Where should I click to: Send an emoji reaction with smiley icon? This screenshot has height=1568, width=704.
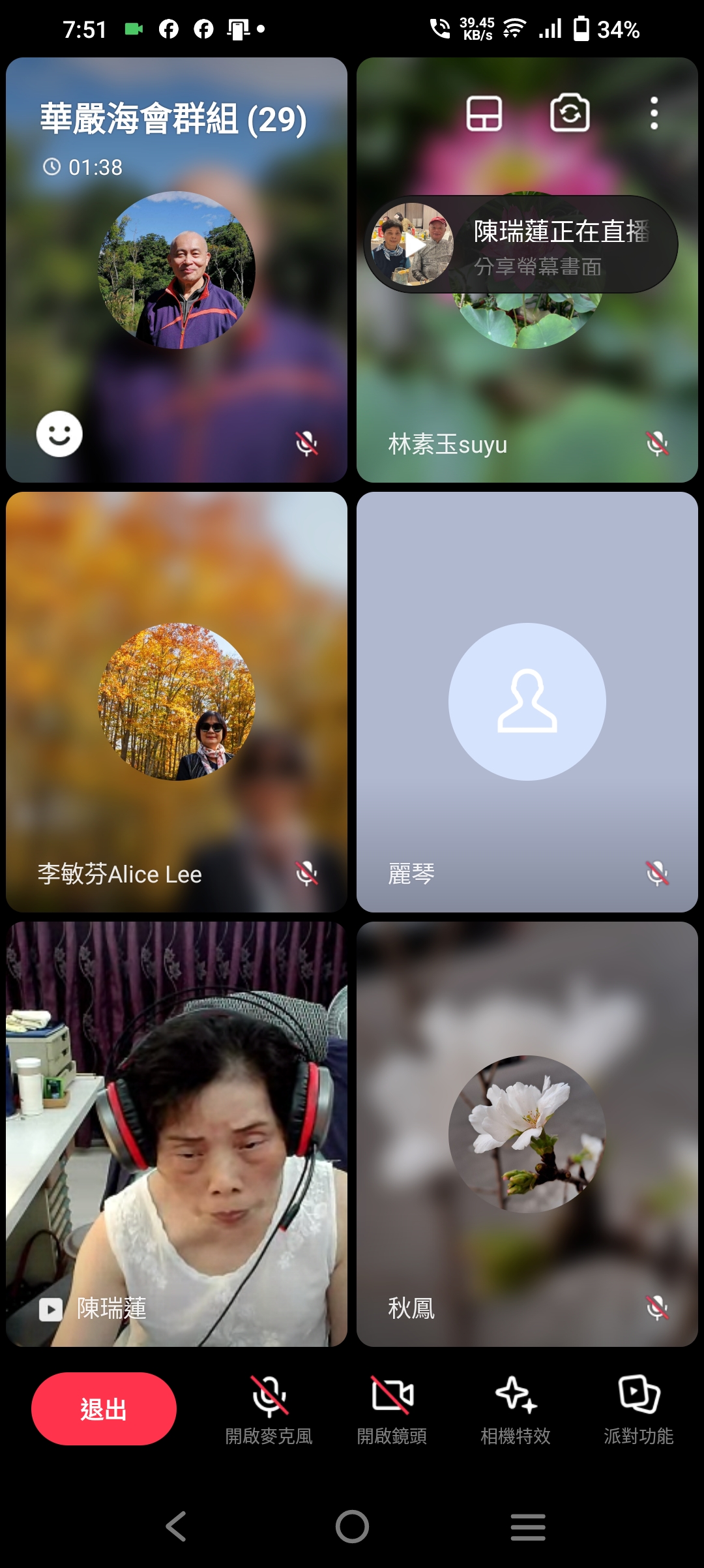click(x=59, y=434)
